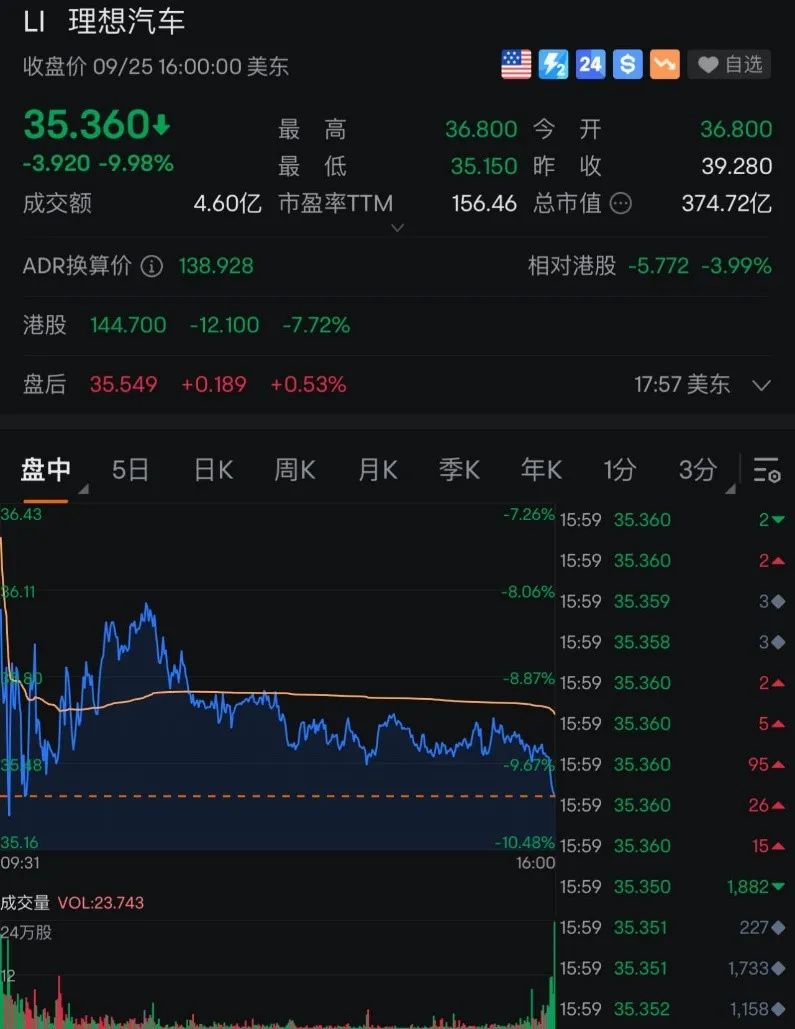Expand the 盘后 after-hours details
This screenshot has width=795, height=1029.
point(761,385)
